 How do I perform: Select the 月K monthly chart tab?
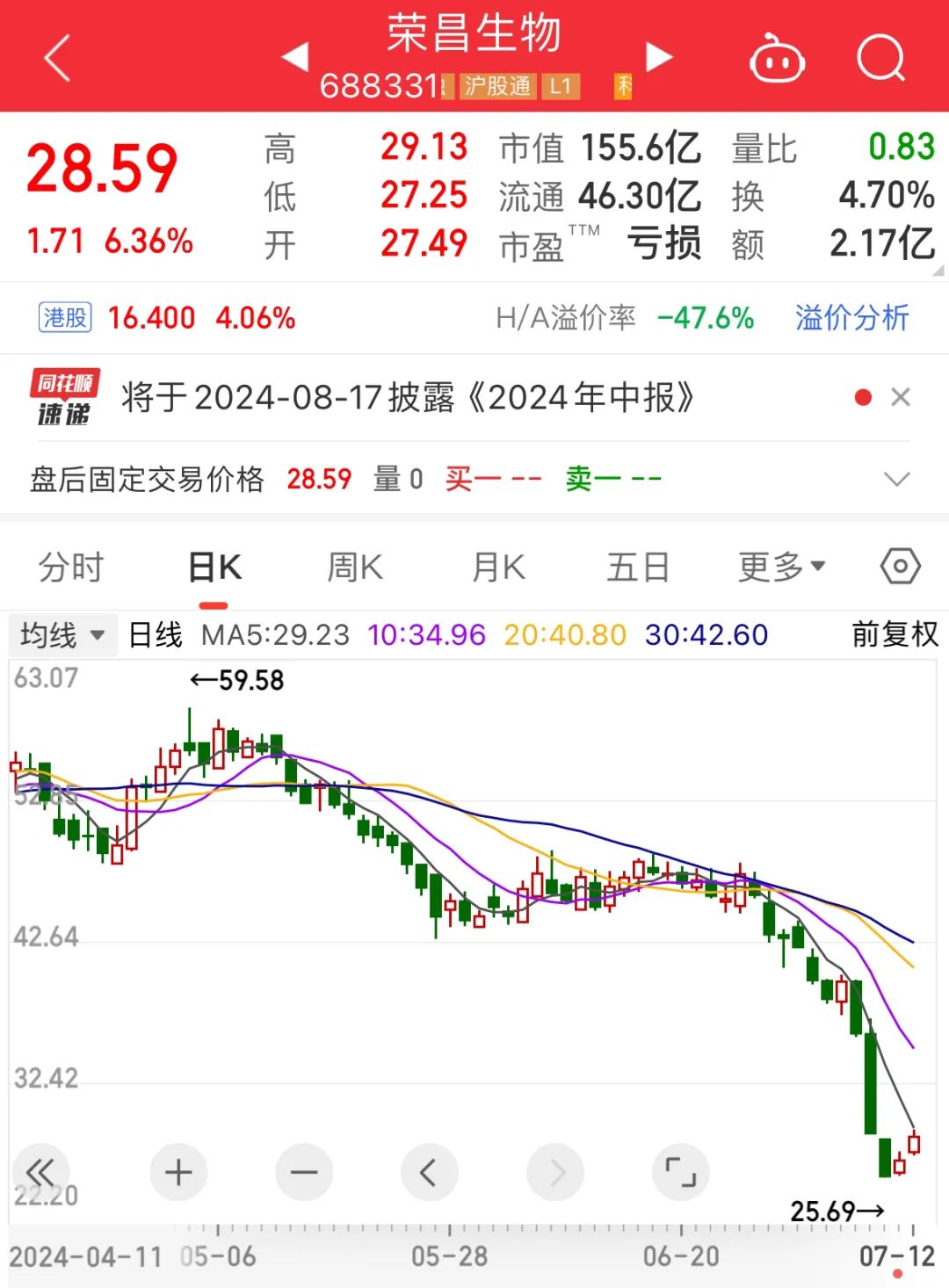(497, 567)
